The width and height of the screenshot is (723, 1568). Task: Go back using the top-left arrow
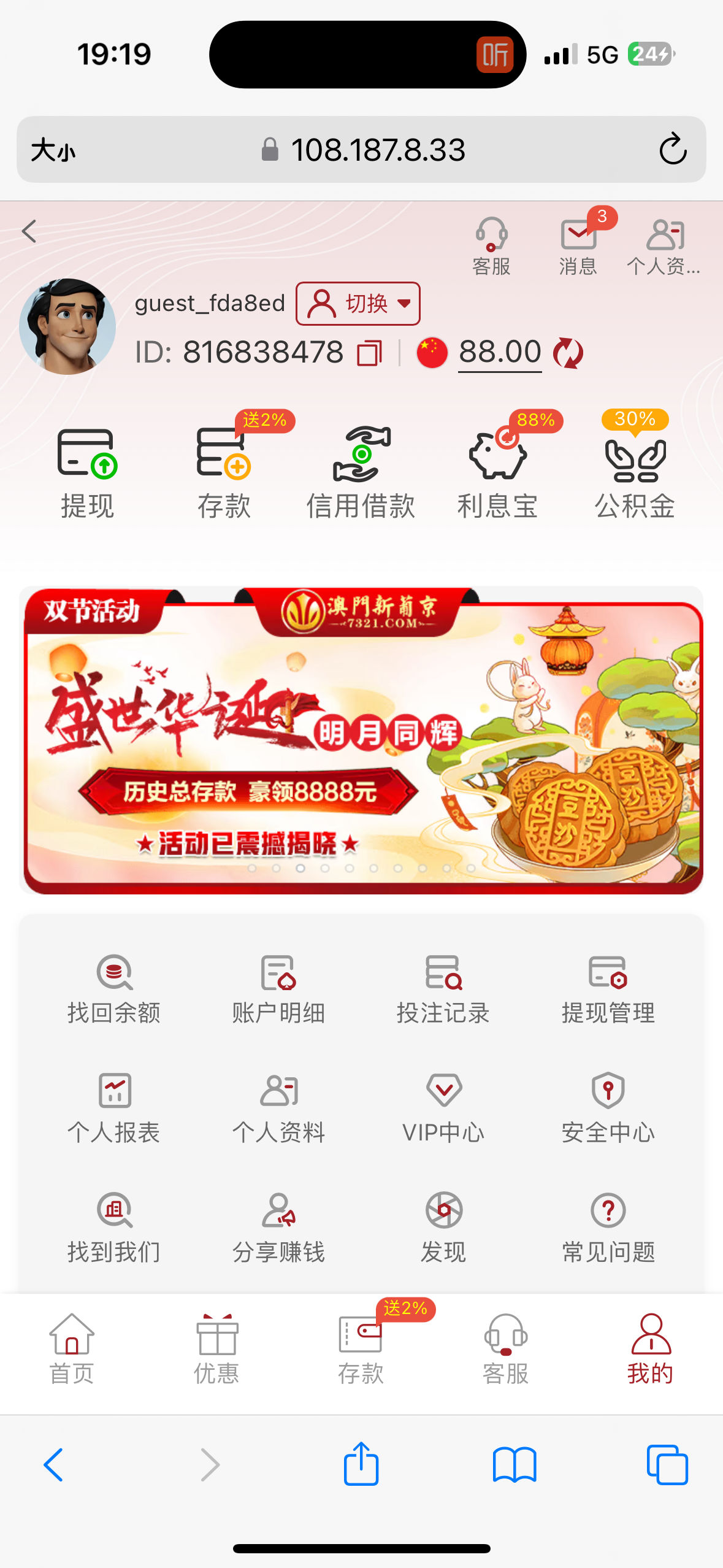click(29, 232)
